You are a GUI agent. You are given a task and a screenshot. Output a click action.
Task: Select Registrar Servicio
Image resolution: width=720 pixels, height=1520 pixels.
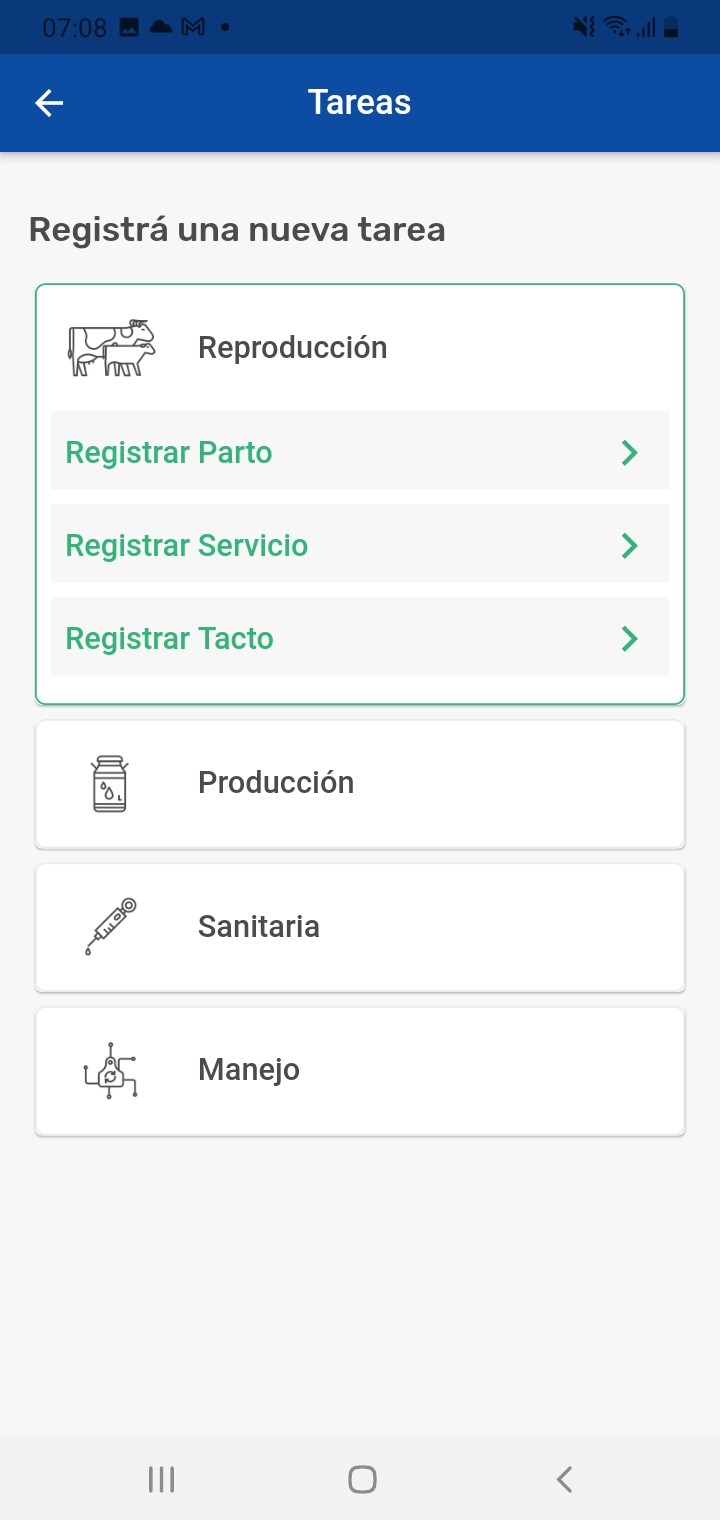click(359, 545)
